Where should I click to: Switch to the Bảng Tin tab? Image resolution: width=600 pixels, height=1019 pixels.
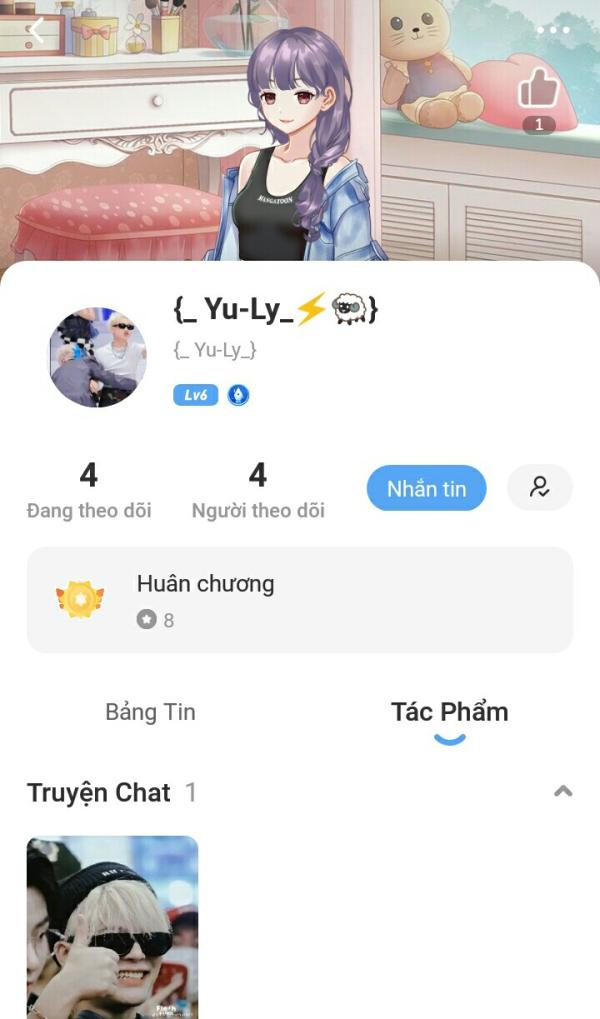(x=150, y=712)
